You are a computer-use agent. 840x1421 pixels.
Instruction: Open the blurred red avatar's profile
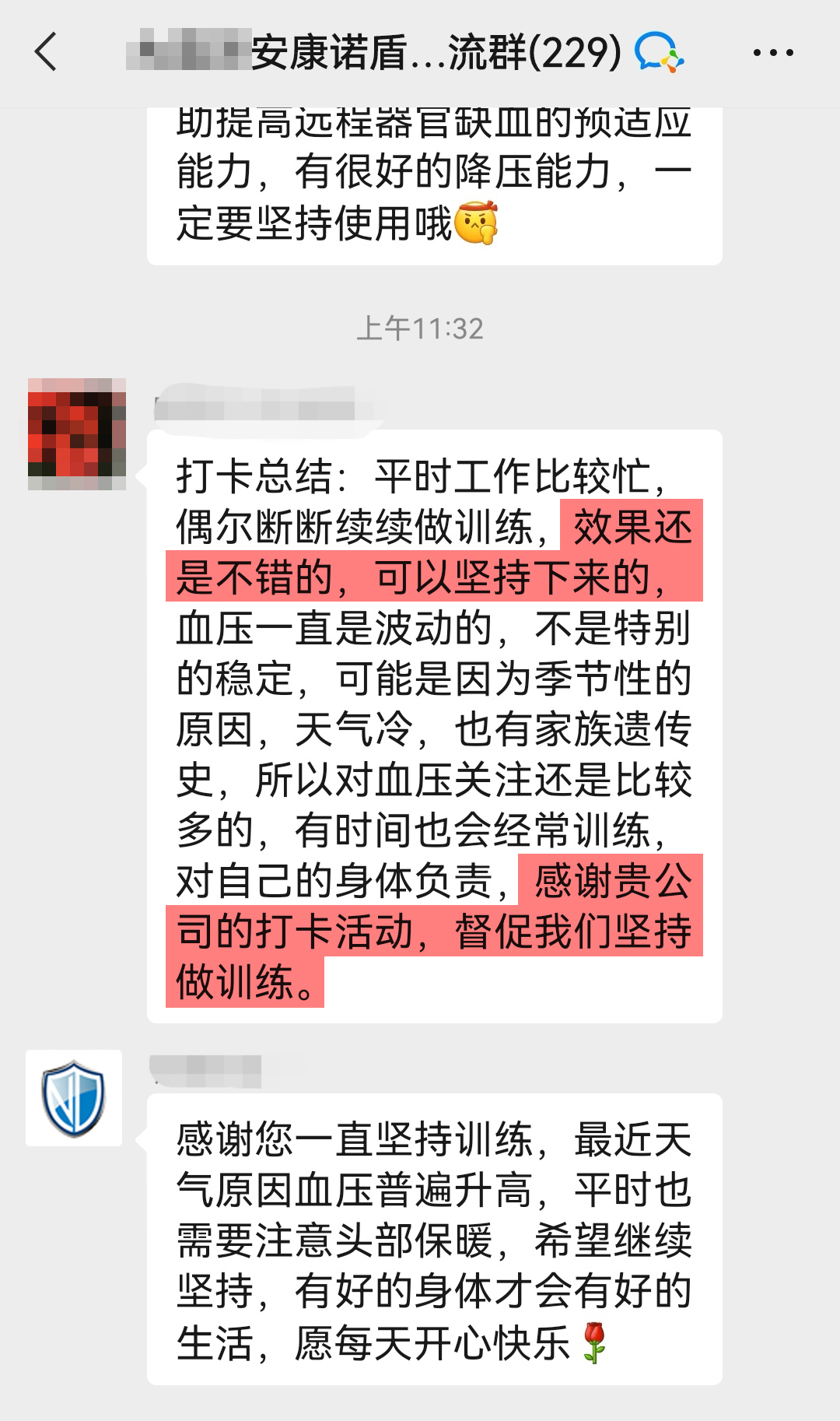click(x=77, y=433)
